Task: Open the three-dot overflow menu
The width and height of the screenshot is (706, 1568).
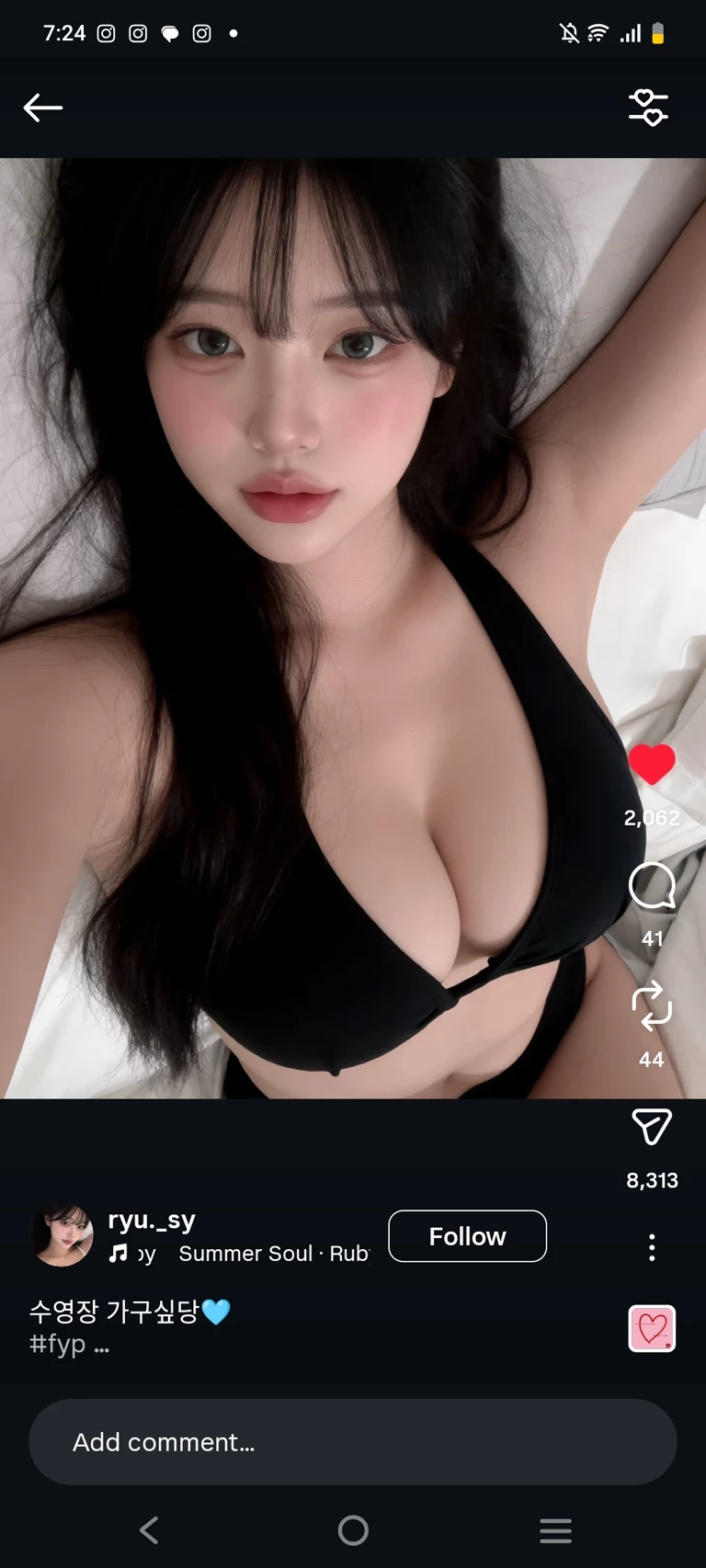Action: (x=652, y=1247)
